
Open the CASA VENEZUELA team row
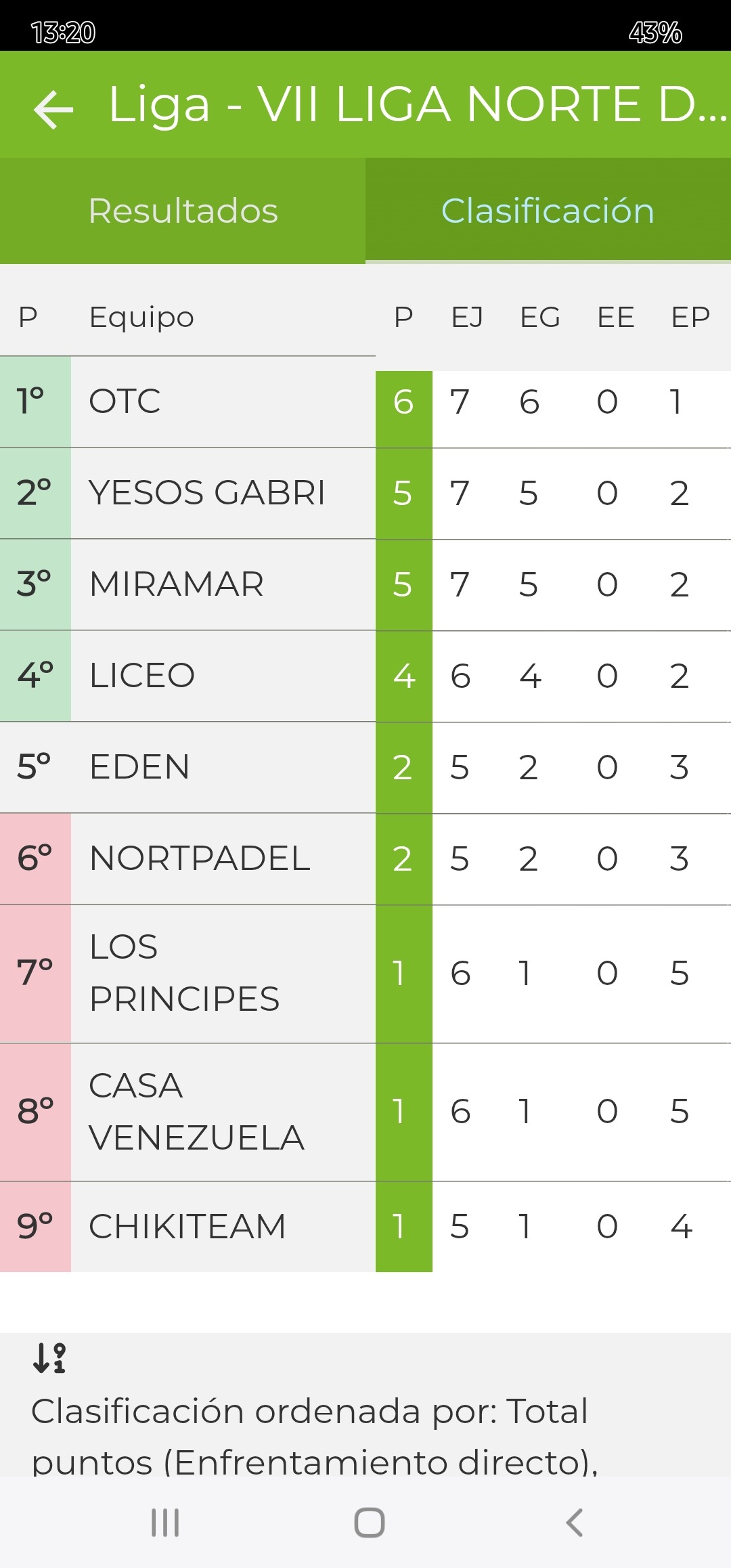(365, 1112)
